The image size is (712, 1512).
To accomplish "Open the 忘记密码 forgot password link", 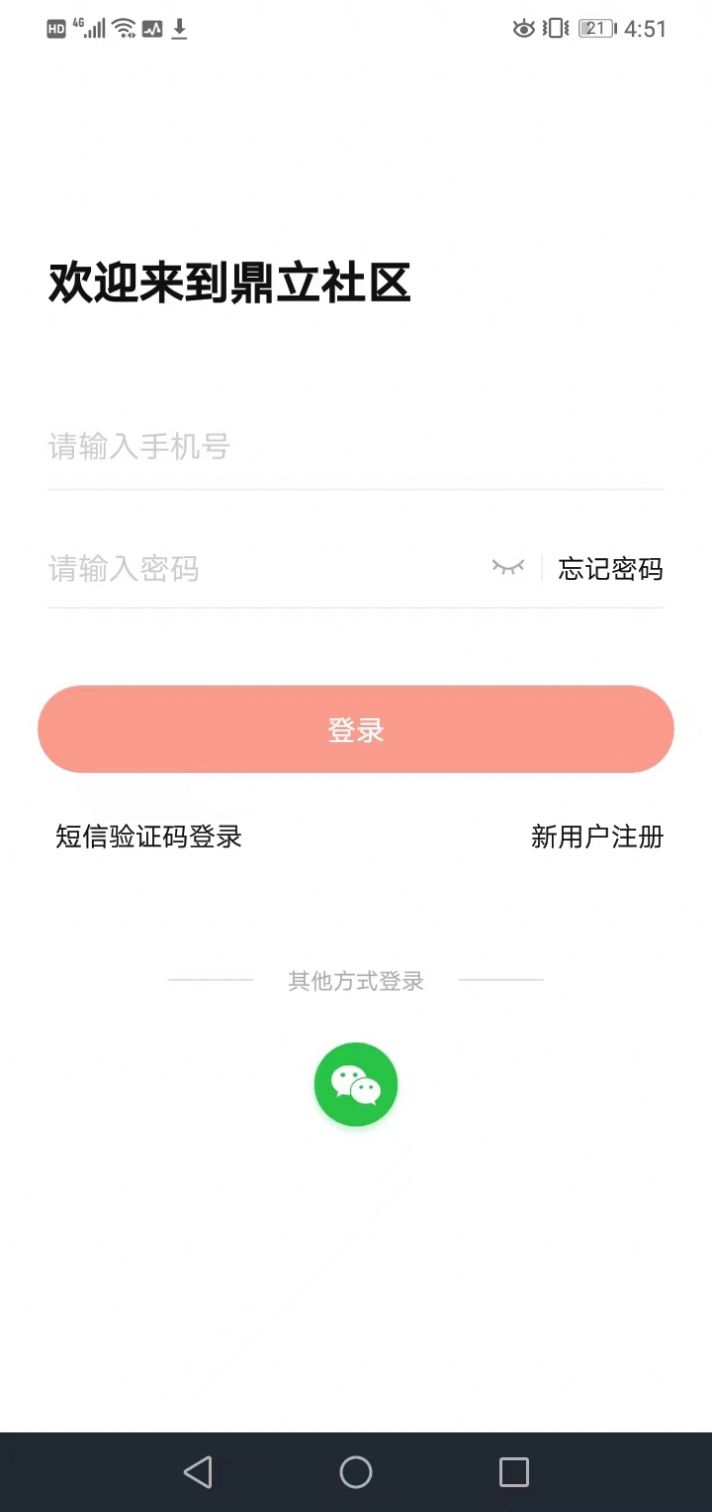I will click(610, 569).
